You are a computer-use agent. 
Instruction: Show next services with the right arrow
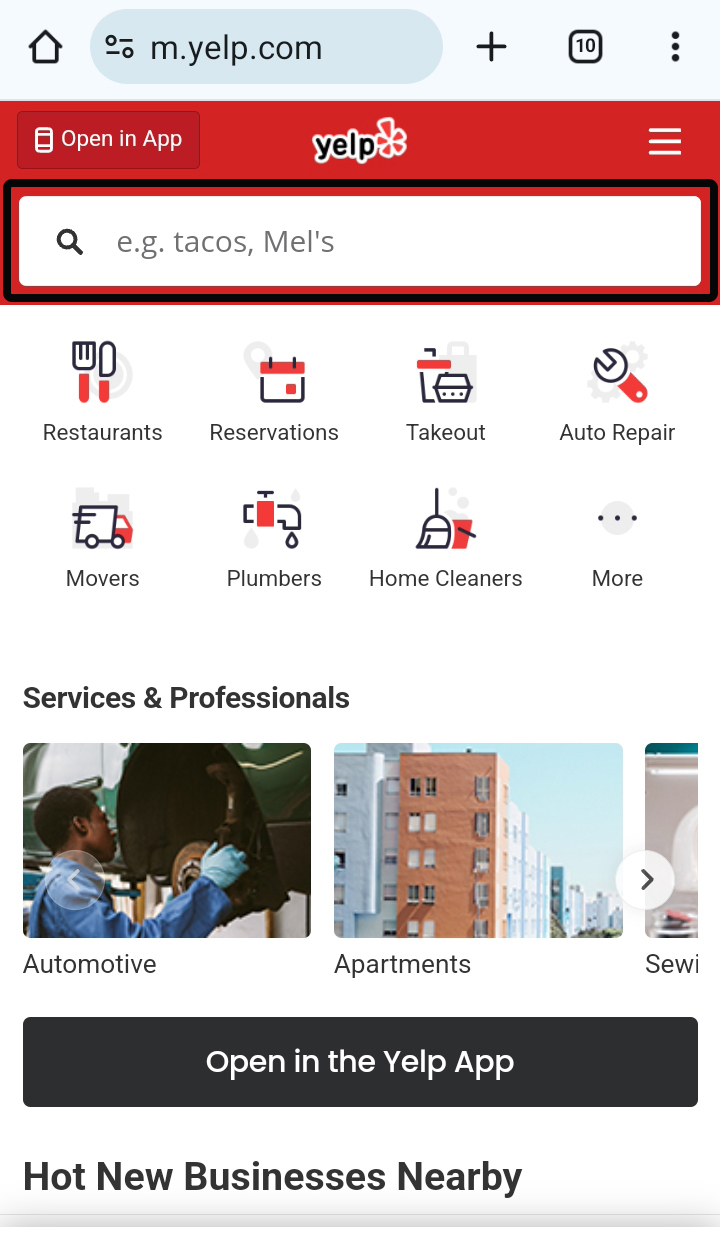[x=646, y=880]
